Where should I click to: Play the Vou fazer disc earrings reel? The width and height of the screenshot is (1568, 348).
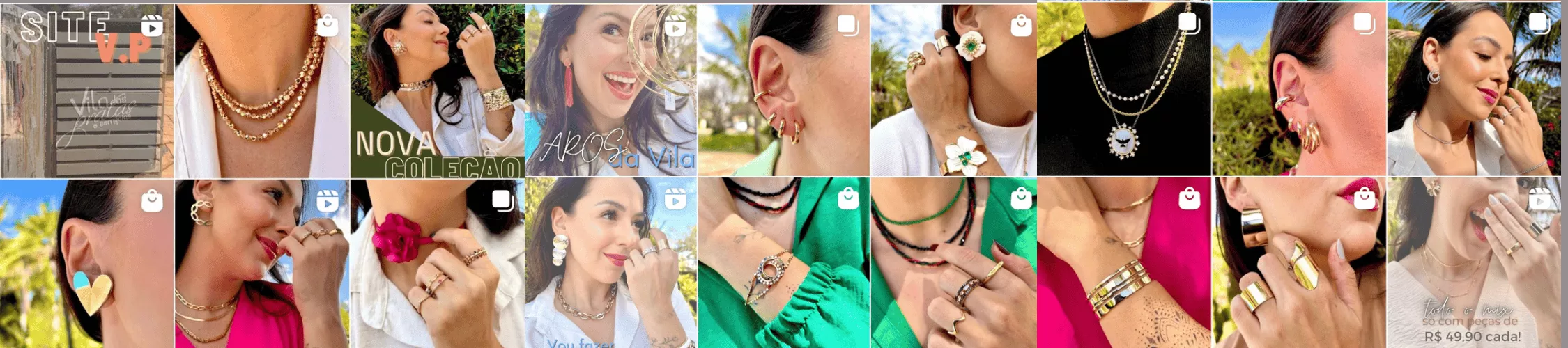610,263
